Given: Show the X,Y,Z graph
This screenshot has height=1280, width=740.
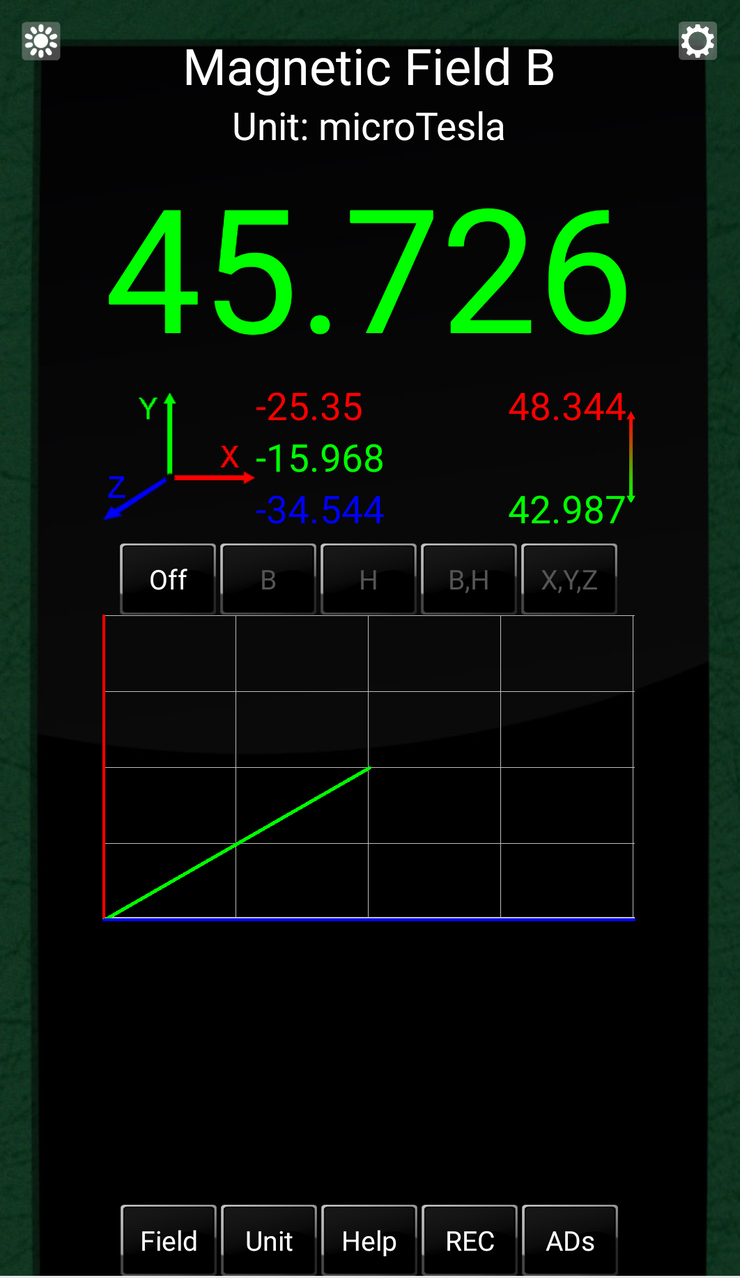Looking at the screenshot, I should click(x=569, y=579).
